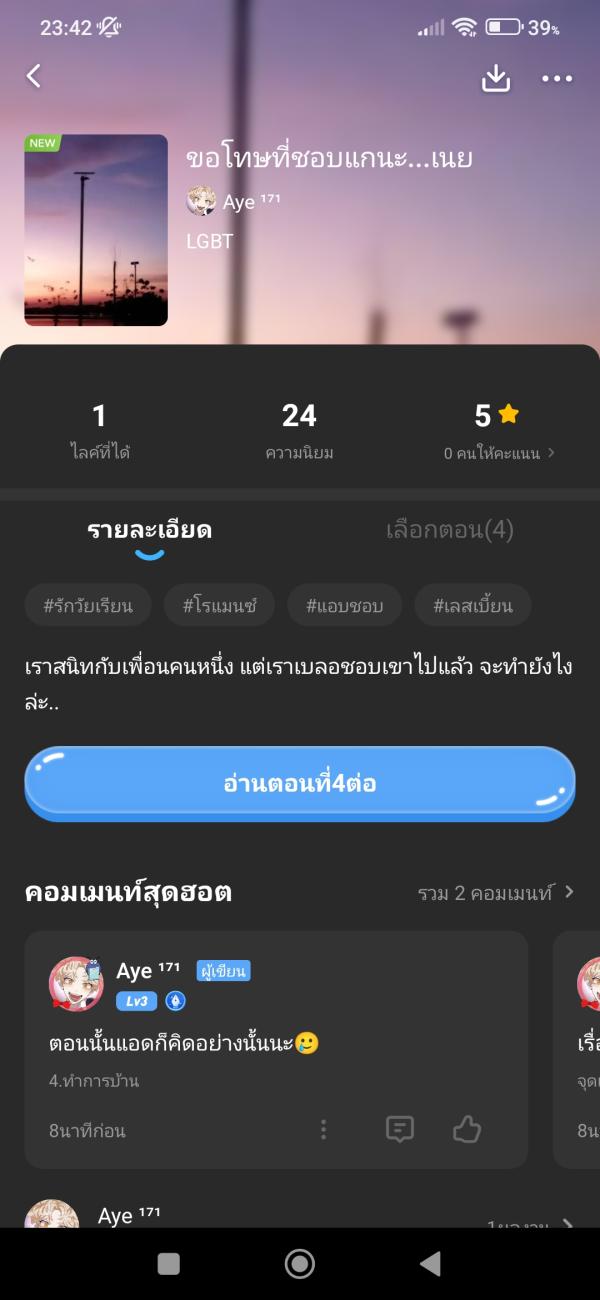Go back using the top-left arrow
600x1300 pixels.
tap(34, 76)
